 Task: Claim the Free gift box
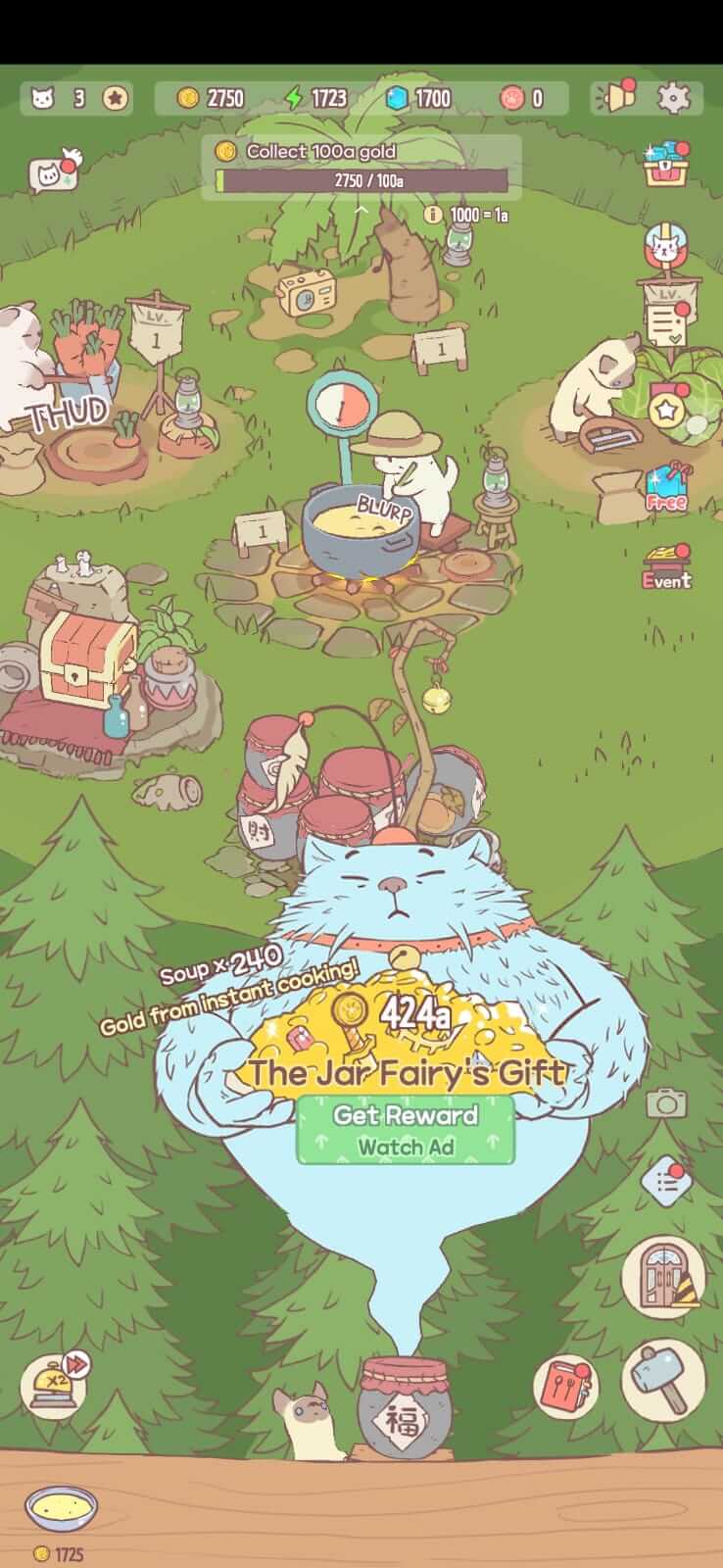(x=666, y=487)
